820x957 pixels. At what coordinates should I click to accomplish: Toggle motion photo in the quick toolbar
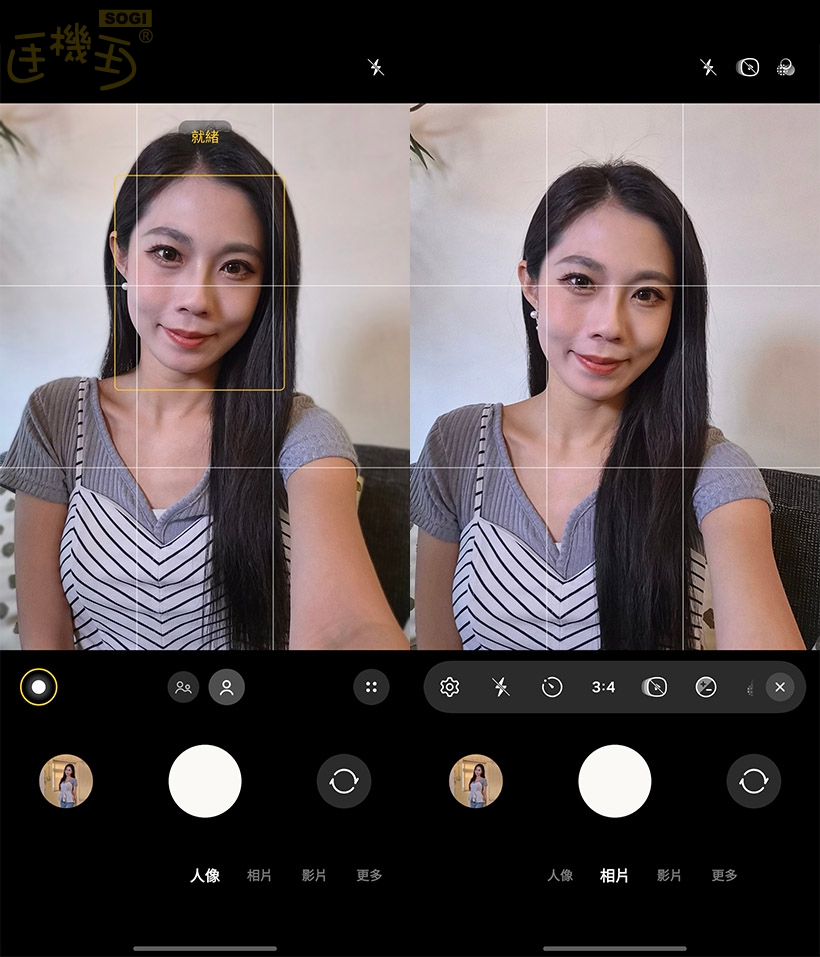point(654,687)
